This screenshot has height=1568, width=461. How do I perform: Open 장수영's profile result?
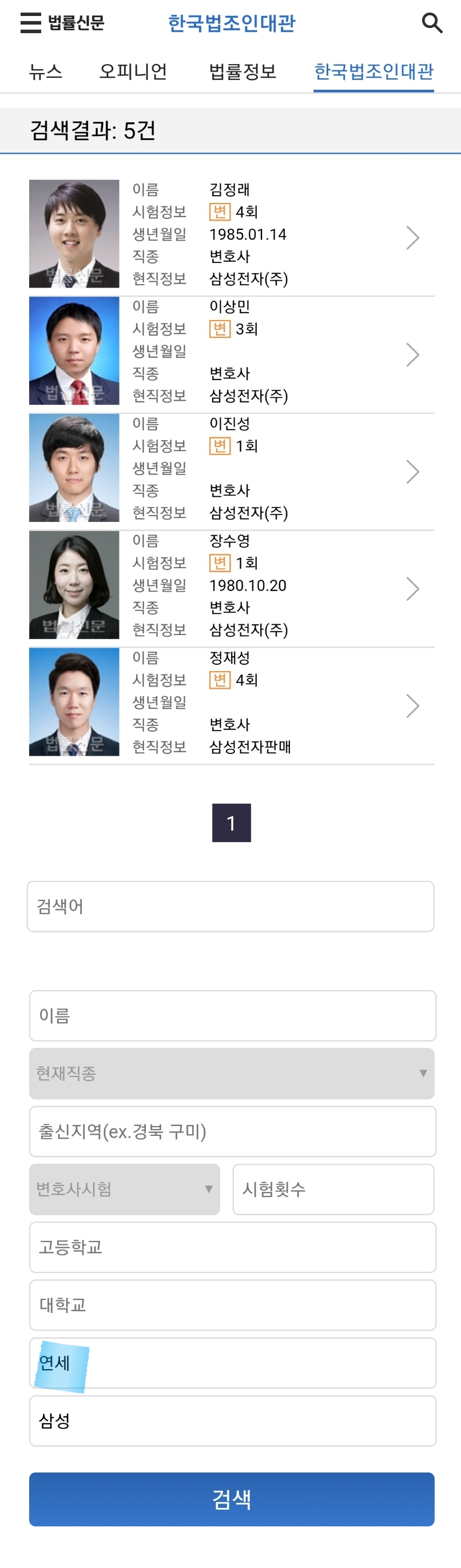pyautogui.click(x=232, y=585)
